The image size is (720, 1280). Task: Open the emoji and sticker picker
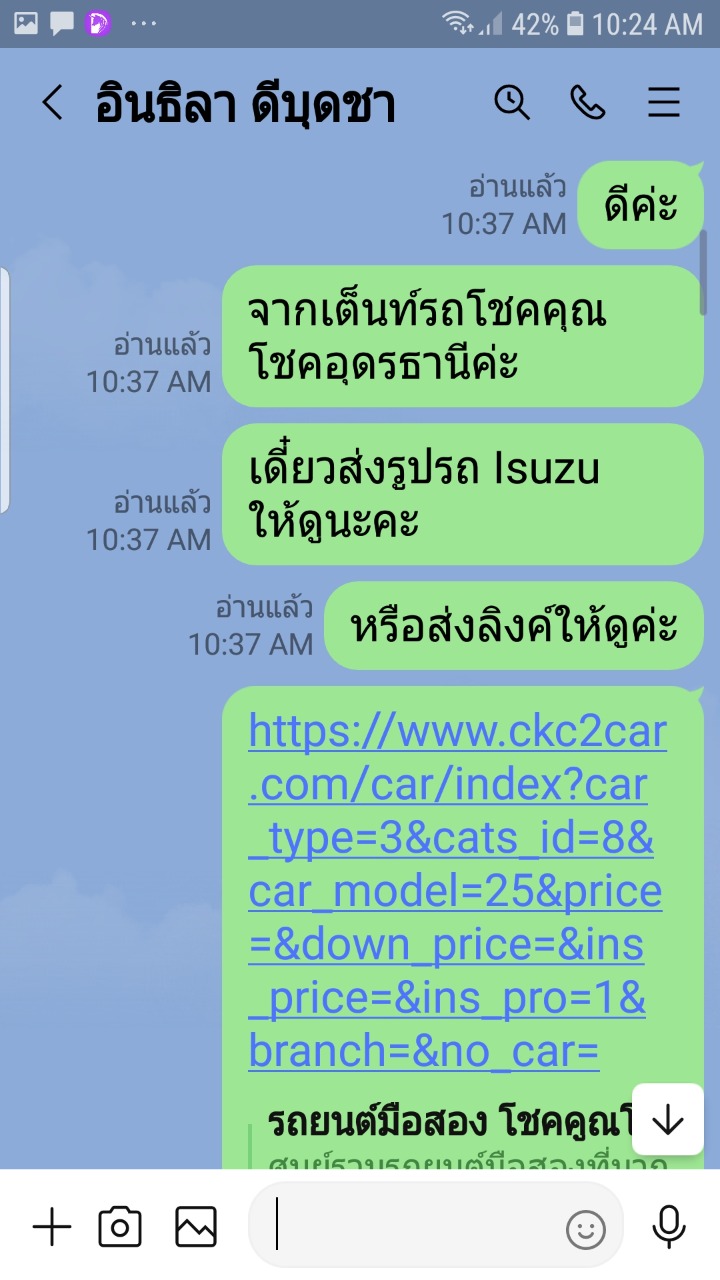[x=586, y=1229]
